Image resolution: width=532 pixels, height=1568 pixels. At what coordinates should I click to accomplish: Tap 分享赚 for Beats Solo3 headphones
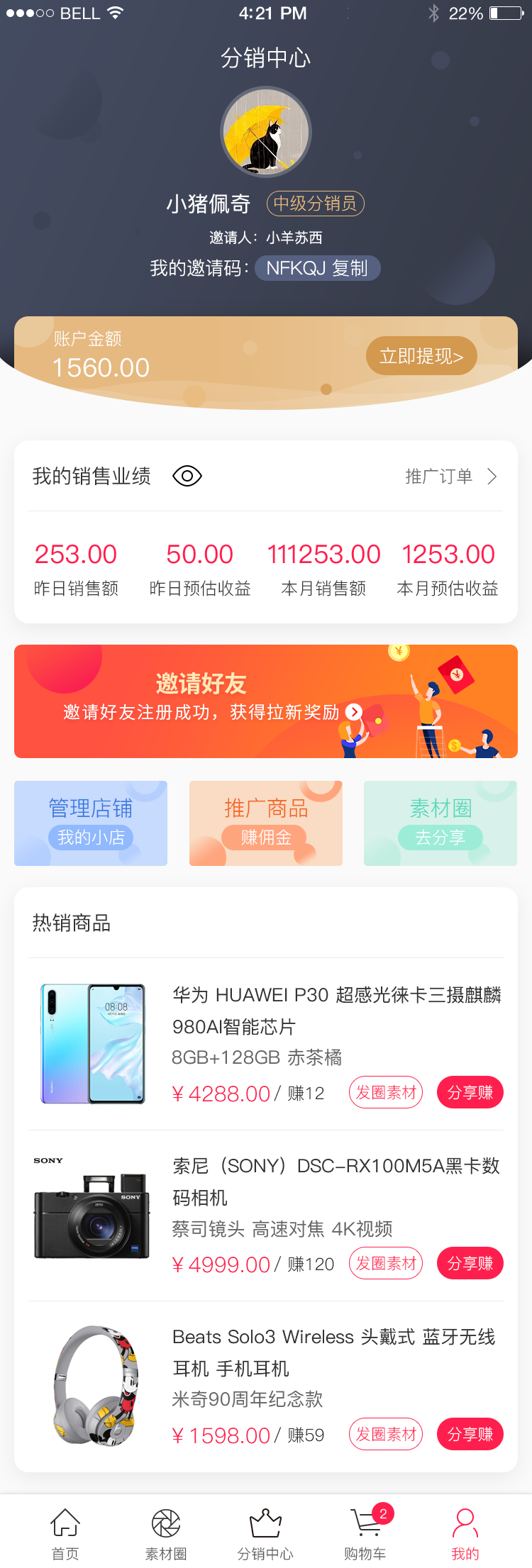point(470,1434)
